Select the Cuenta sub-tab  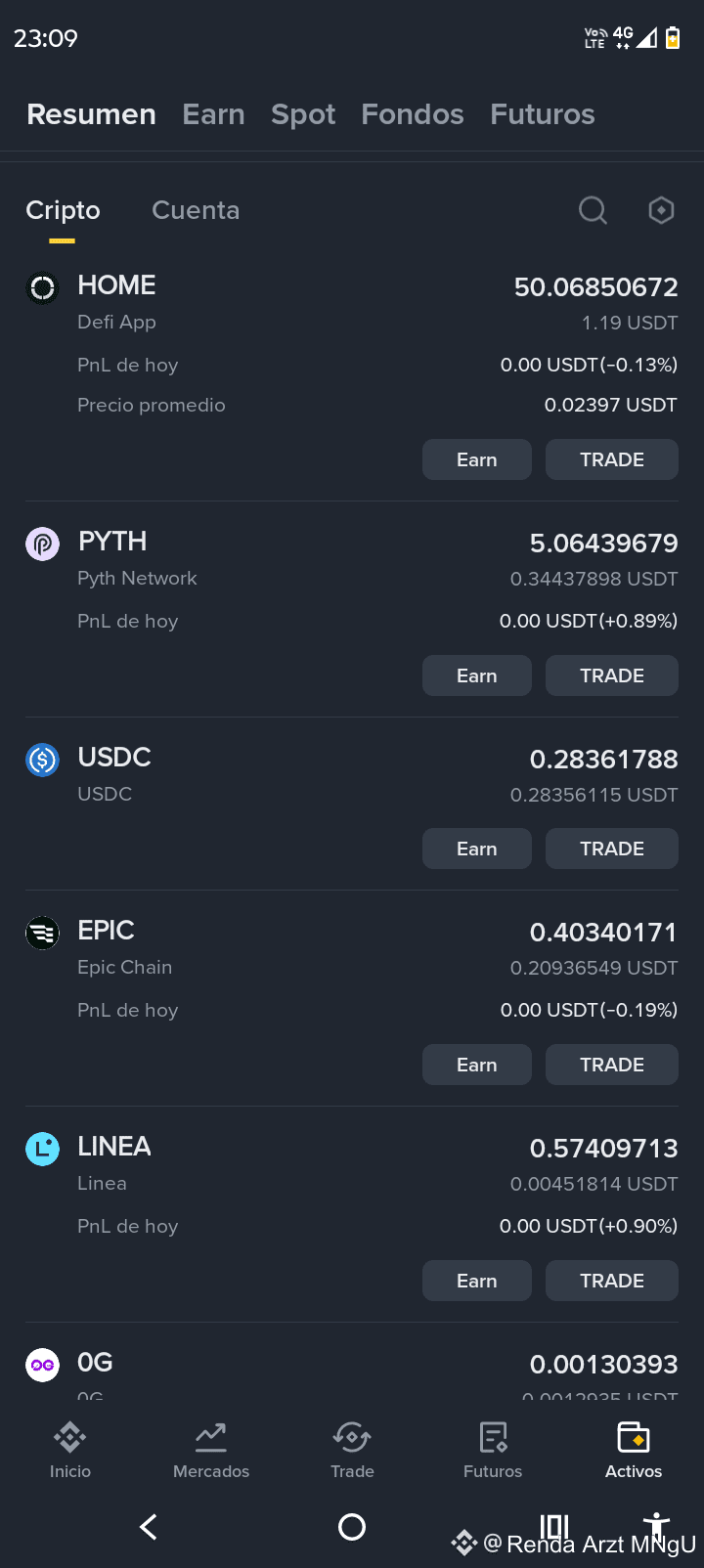click(196, 210)
